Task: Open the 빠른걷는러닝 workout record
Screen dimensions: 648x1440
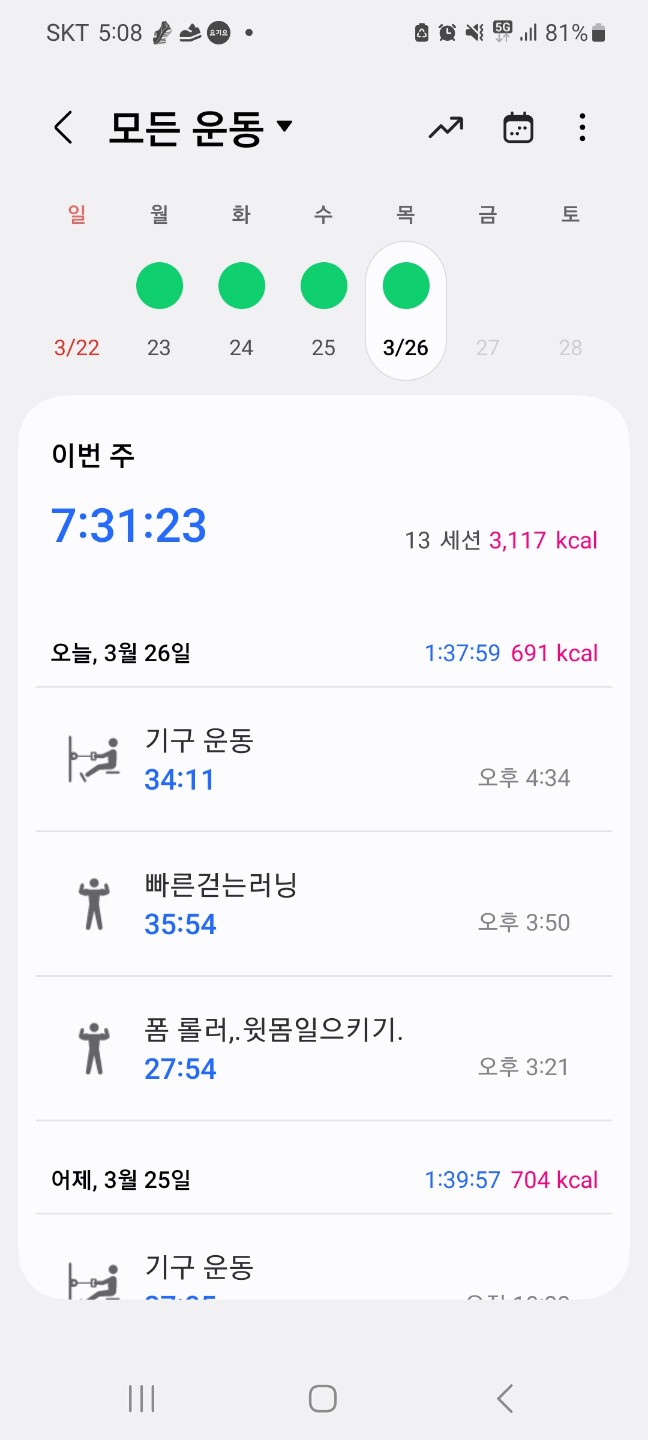Action: click(x=323, y=904)
